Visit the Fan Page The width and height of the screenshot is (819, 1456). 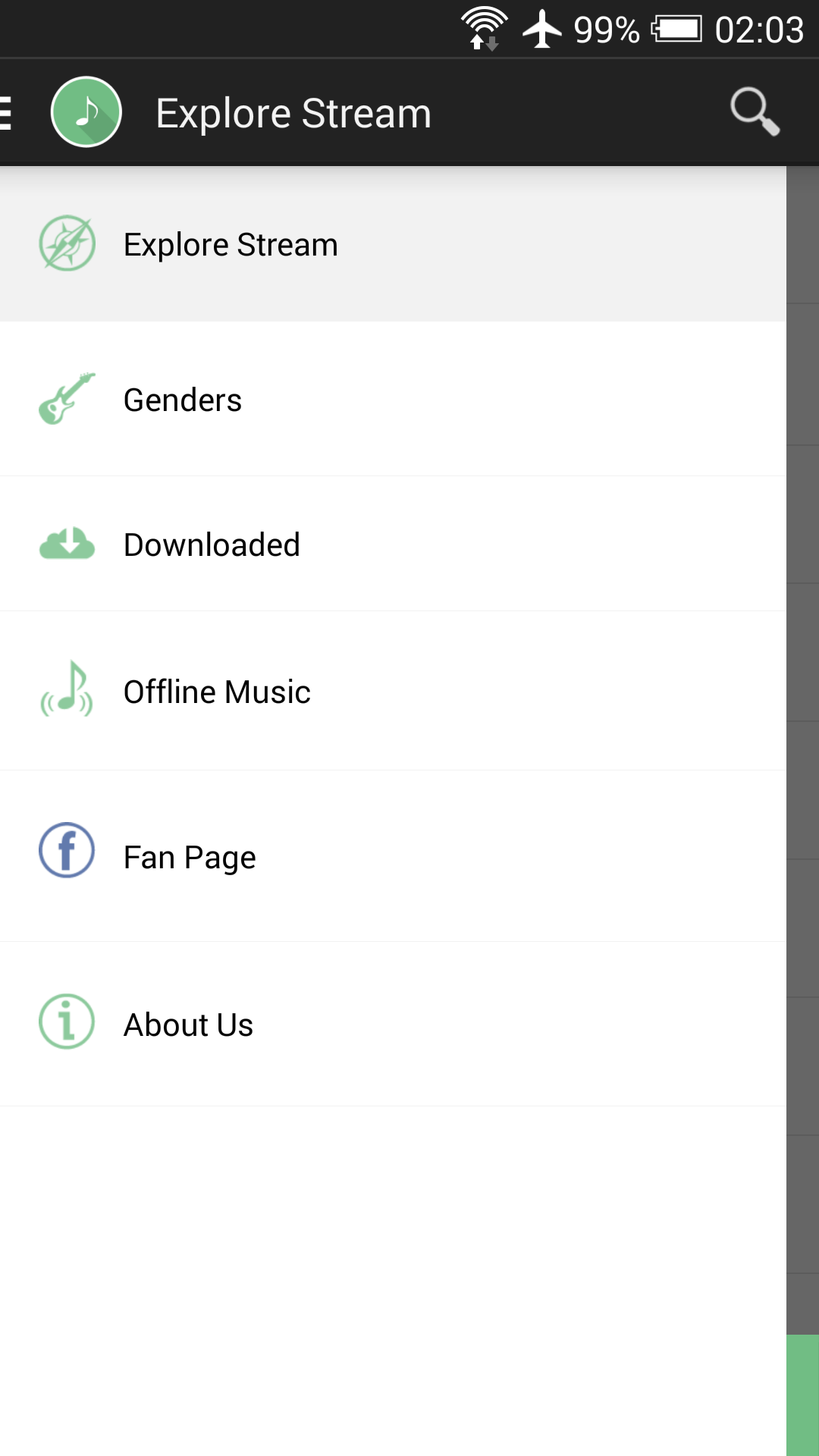coord(189,856)
